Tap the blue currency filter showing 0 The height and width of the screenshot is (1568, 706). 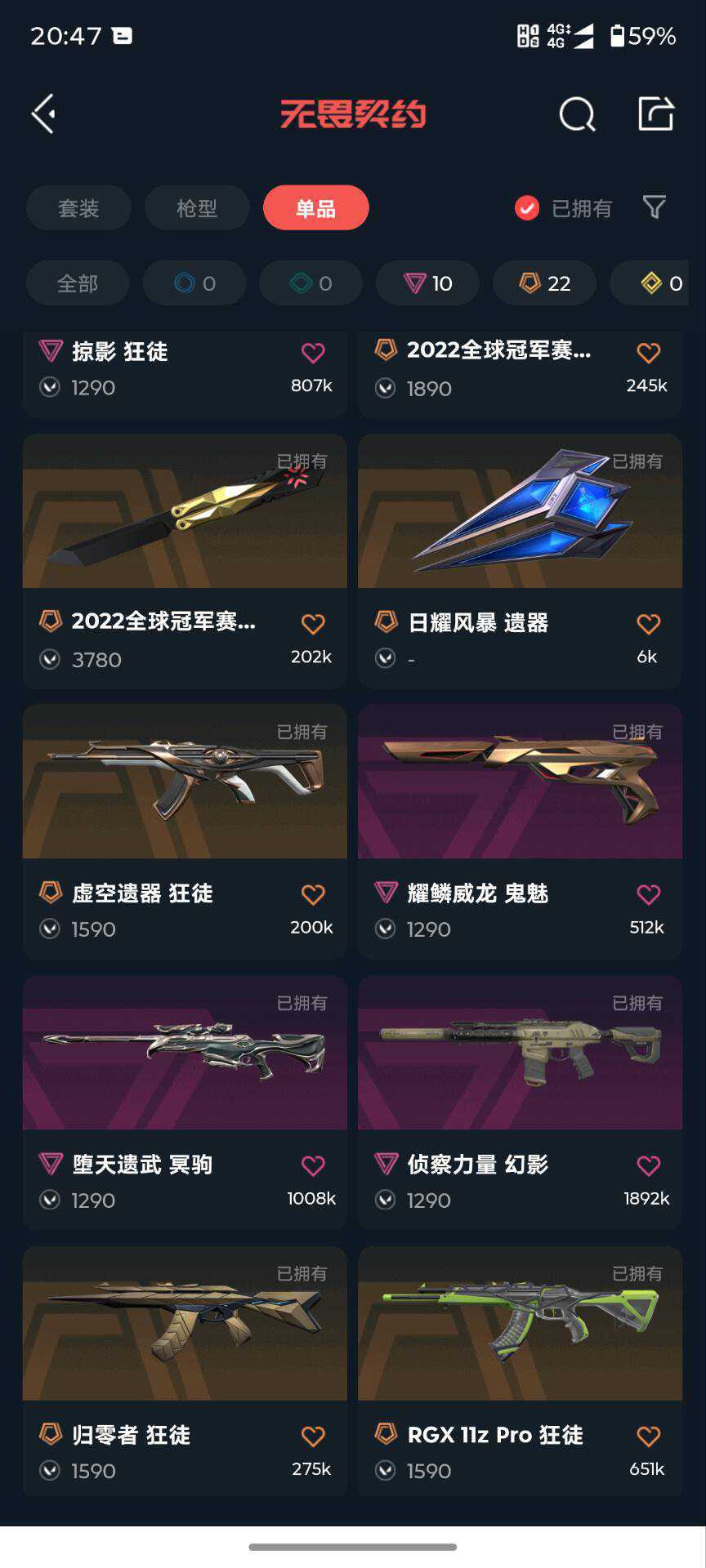tap(194, 283)
